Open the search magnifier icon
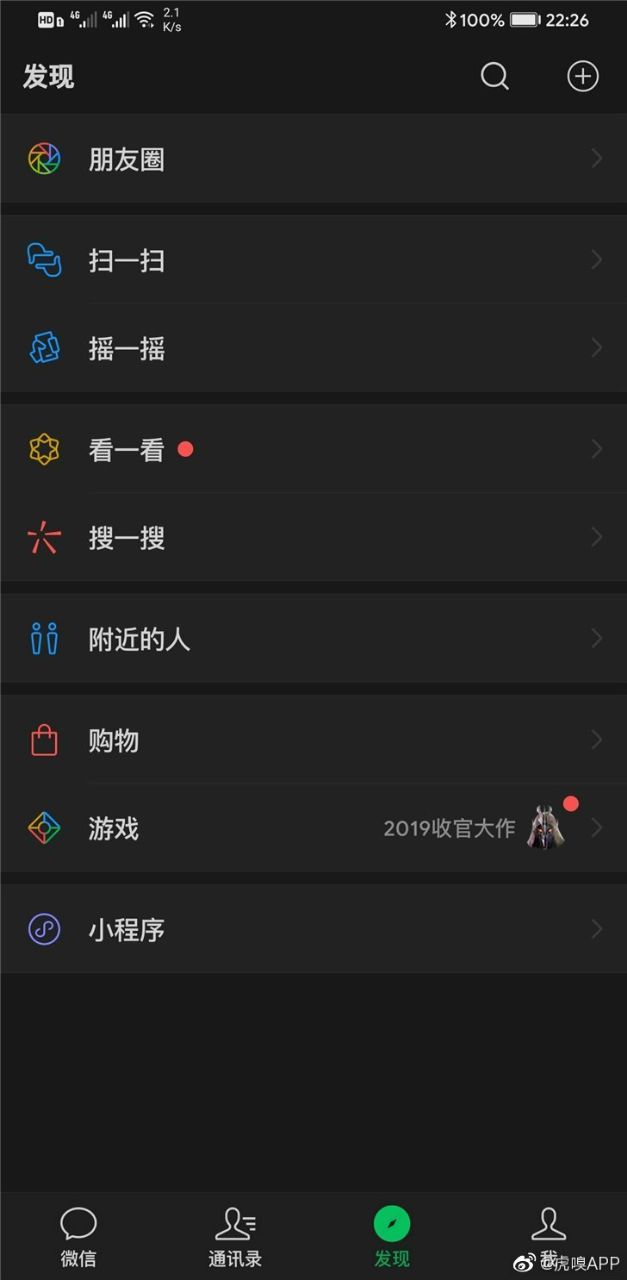Screen dimensions: 627x1280 click(x=494, y=76)
